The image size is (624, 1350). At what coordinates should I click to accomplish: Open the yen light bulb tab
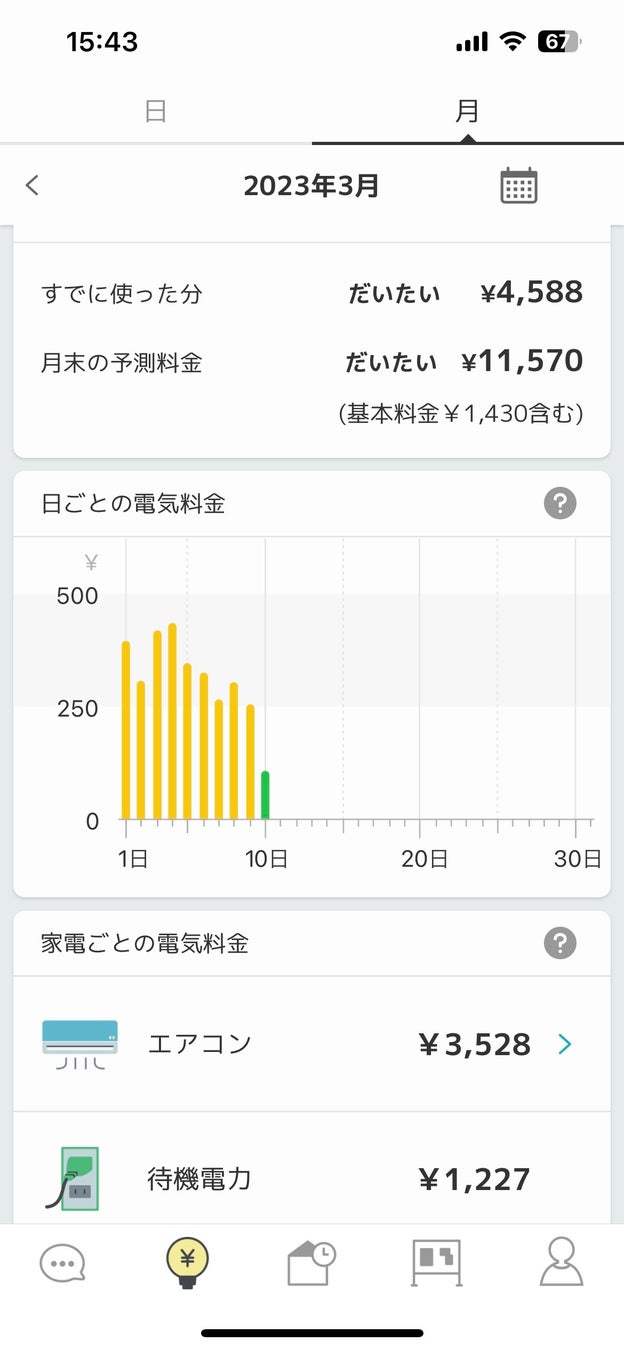point(187,1262)
